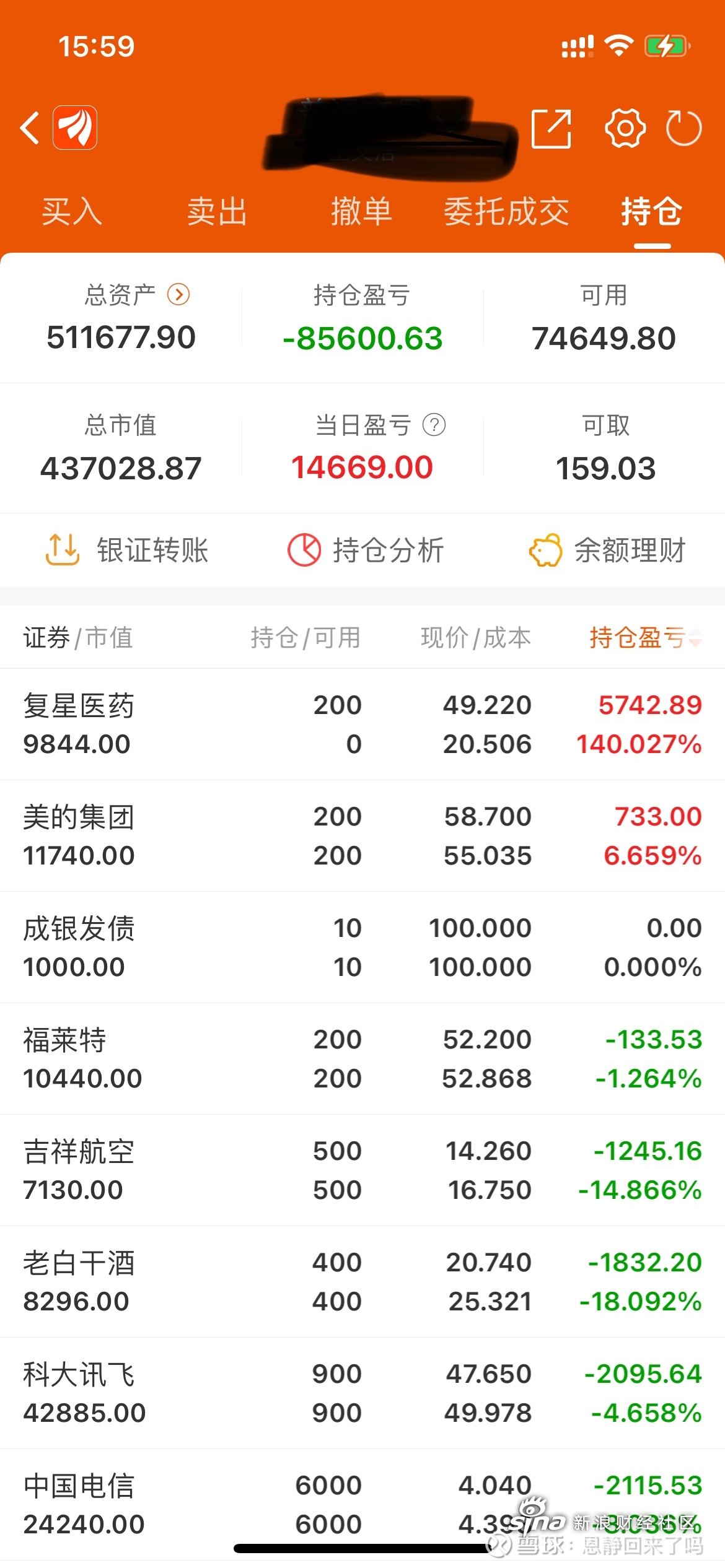
Task: Select the 吉祥航空 position
Action: (362, 1170)
